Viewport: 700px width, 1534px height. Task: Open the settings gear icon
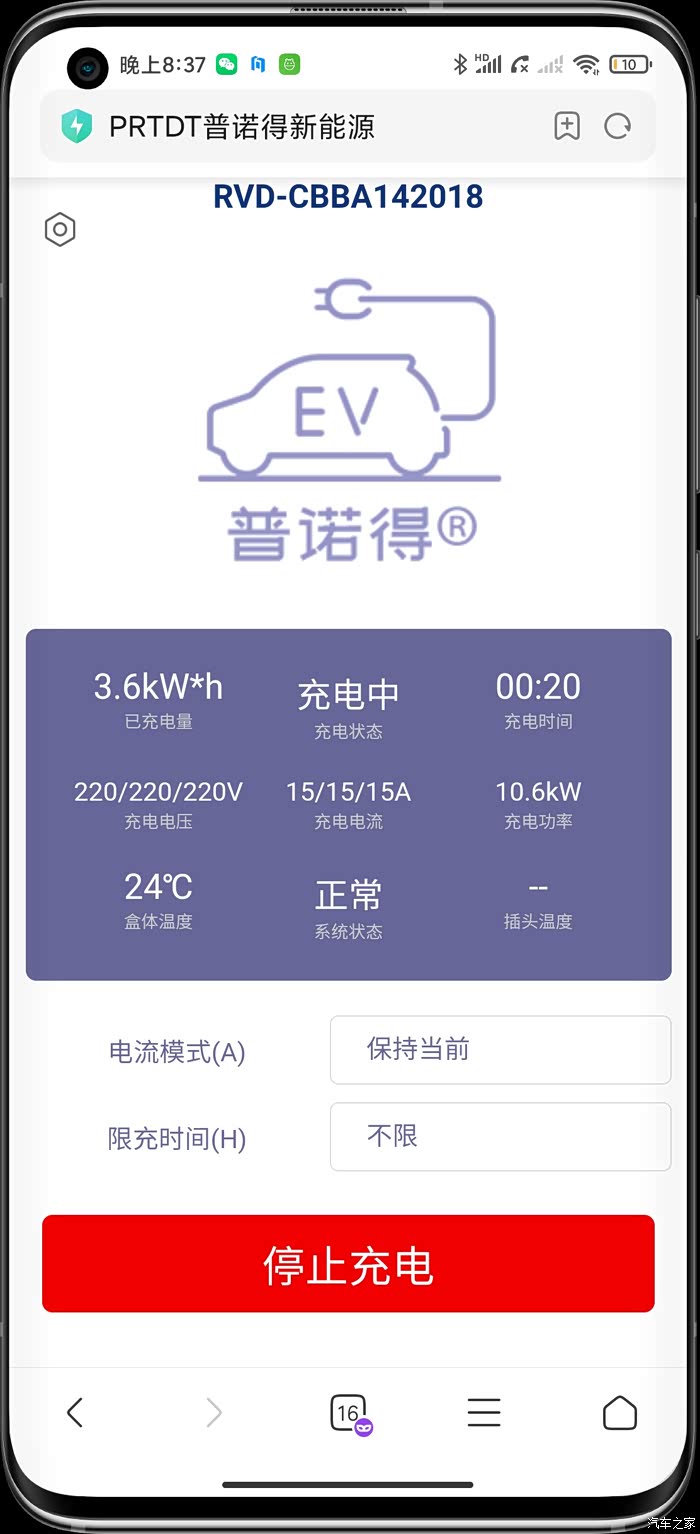pyautogui.click(x=60, y=230)
